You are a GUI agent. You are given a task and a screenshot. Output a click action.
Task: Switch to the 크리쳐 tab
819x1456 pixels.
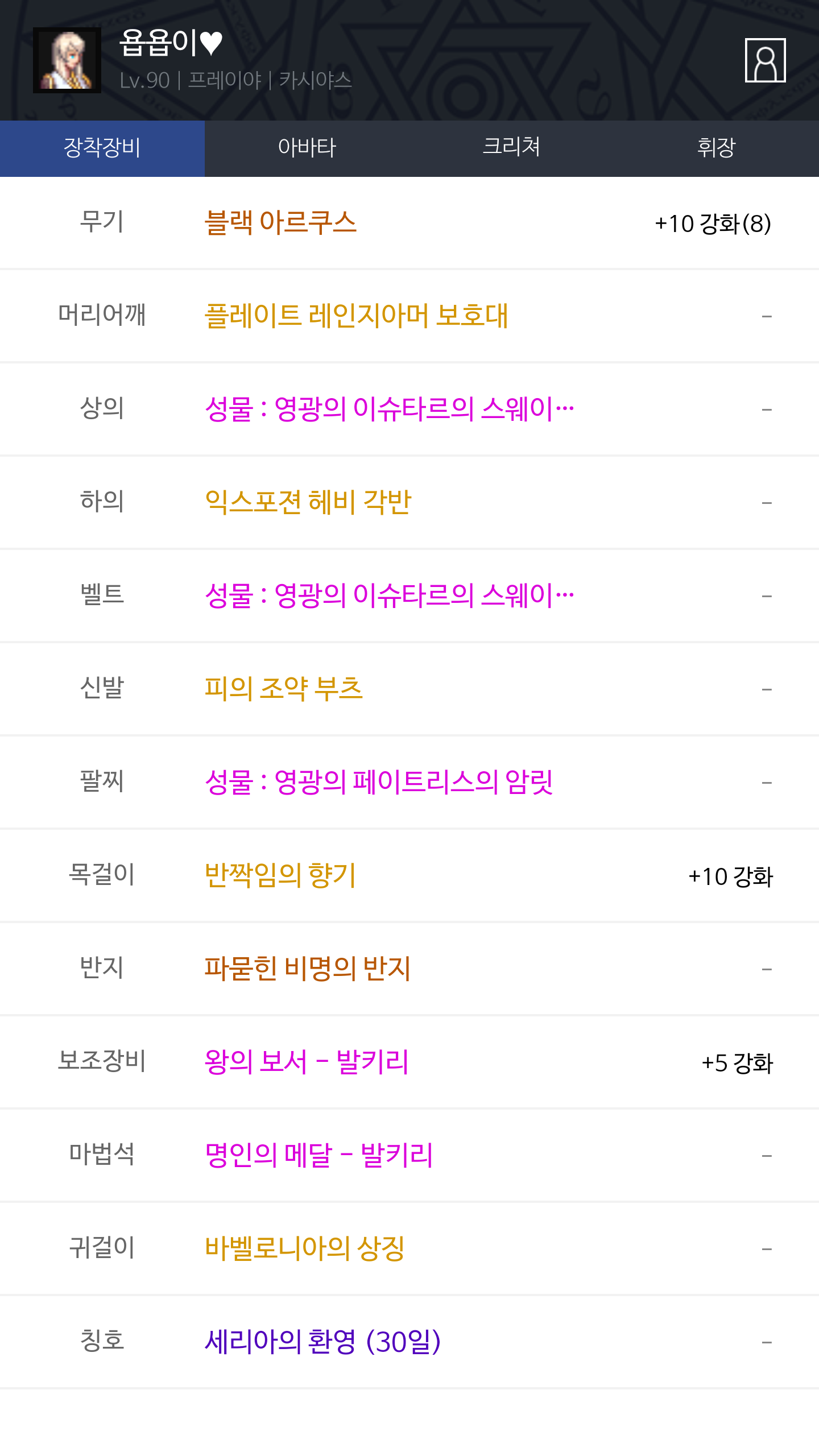[x=512, y=148]
